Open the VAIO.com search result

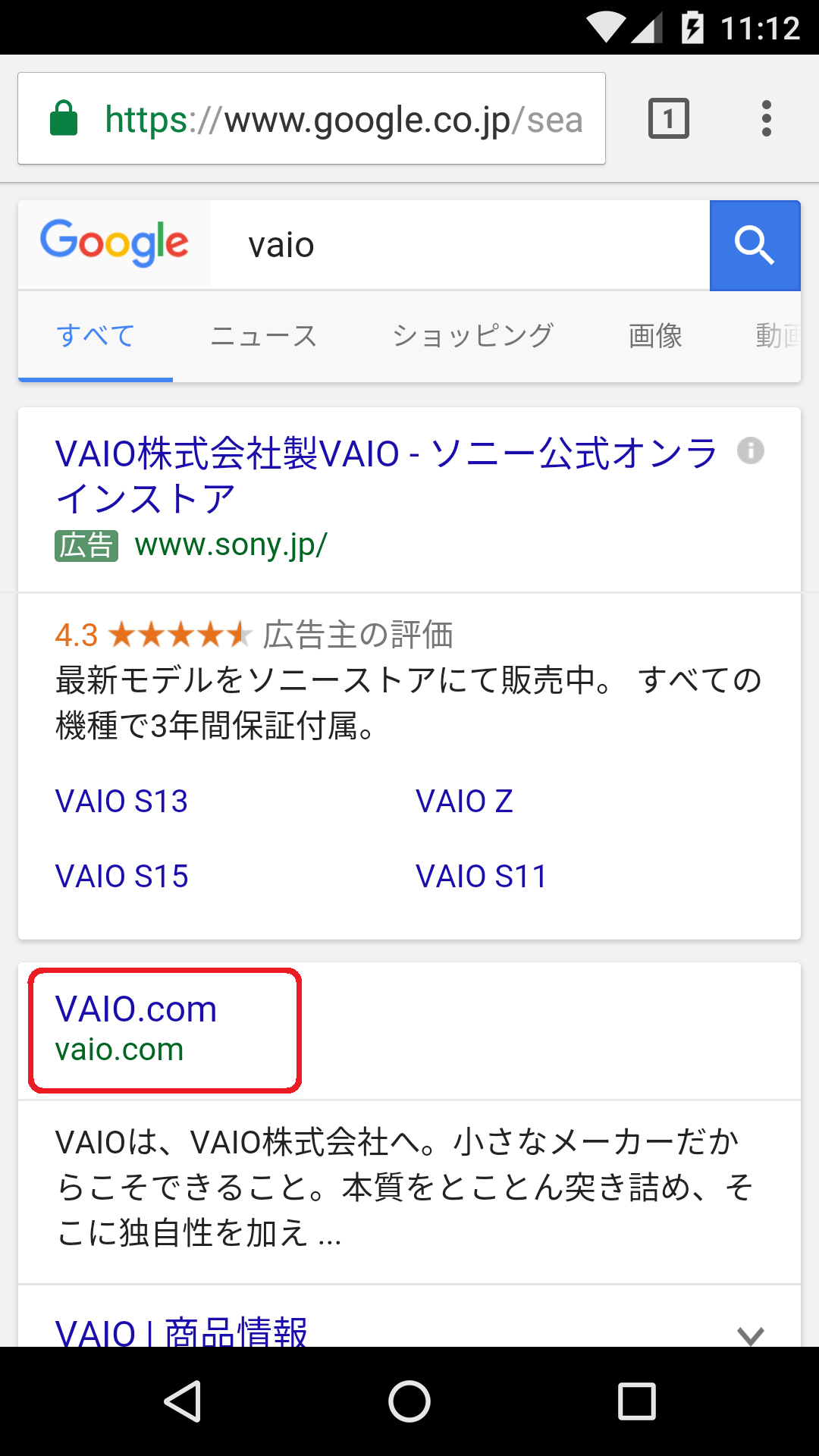tap(136, 1010)
